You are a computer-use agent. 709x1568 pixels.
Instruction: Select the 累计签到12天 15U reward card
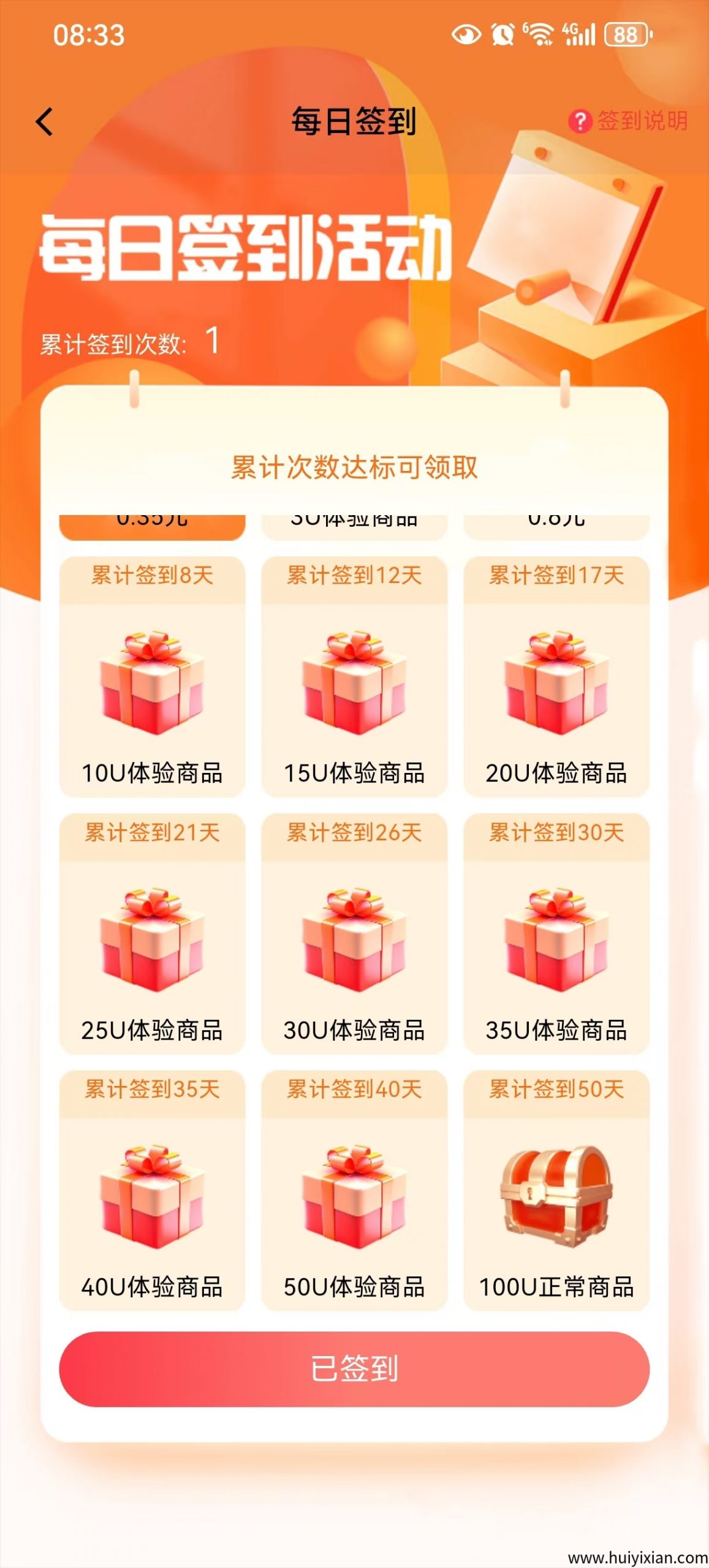pyautogui.click(x=354, y=677)
